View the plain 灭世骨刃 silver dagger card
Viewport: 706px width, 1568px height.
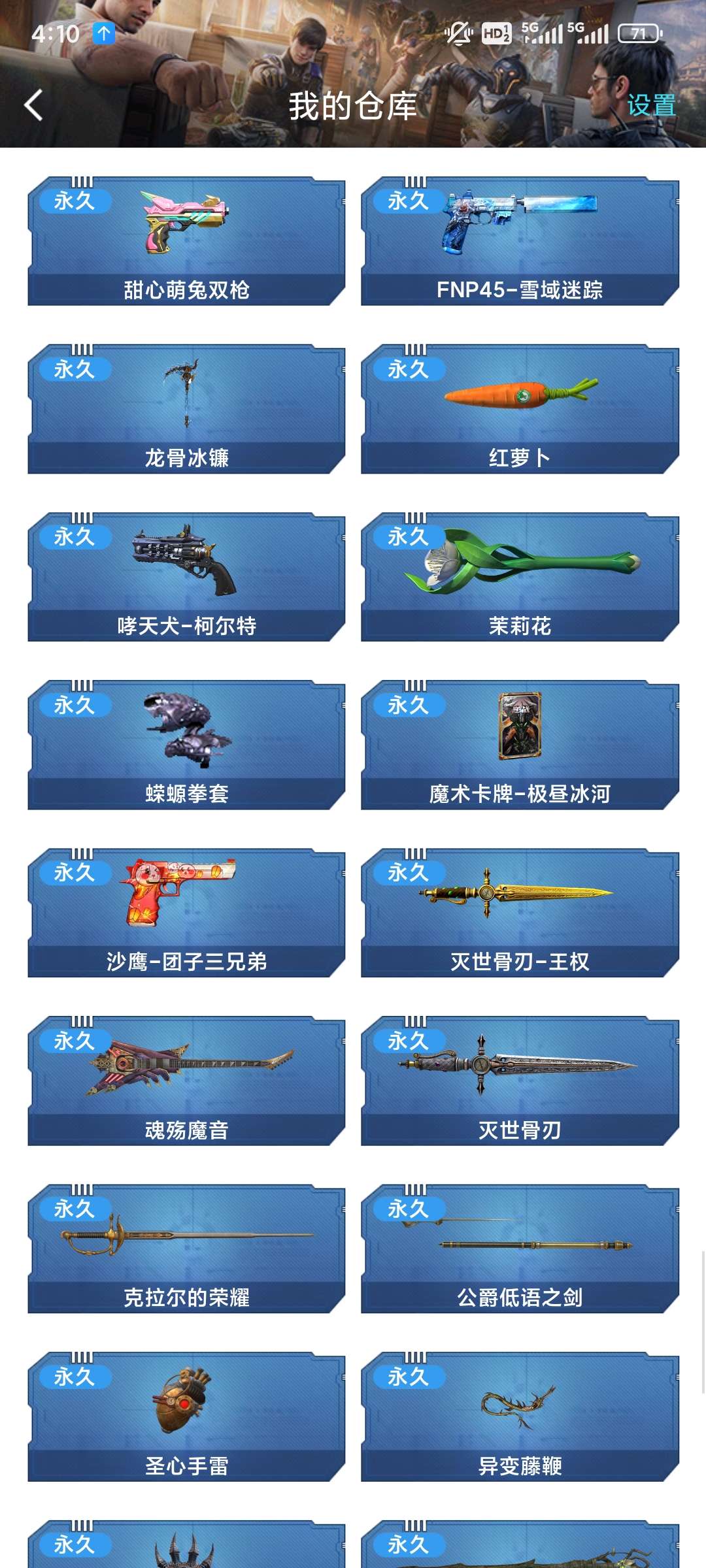click(x=520, y=1080)
